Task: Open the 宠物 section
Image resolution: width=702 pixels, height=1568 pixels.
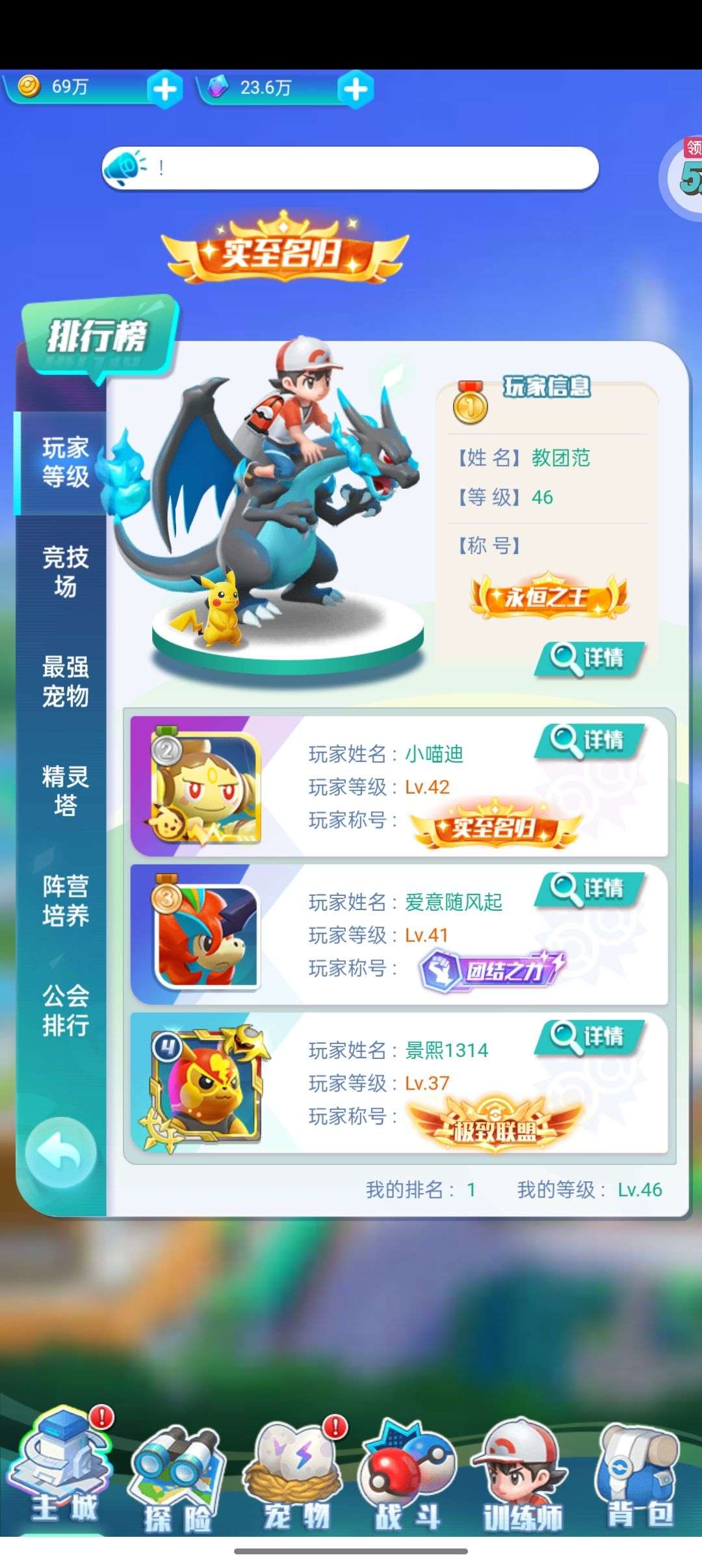Action: pyautogui.click(x=296, y=1474)
